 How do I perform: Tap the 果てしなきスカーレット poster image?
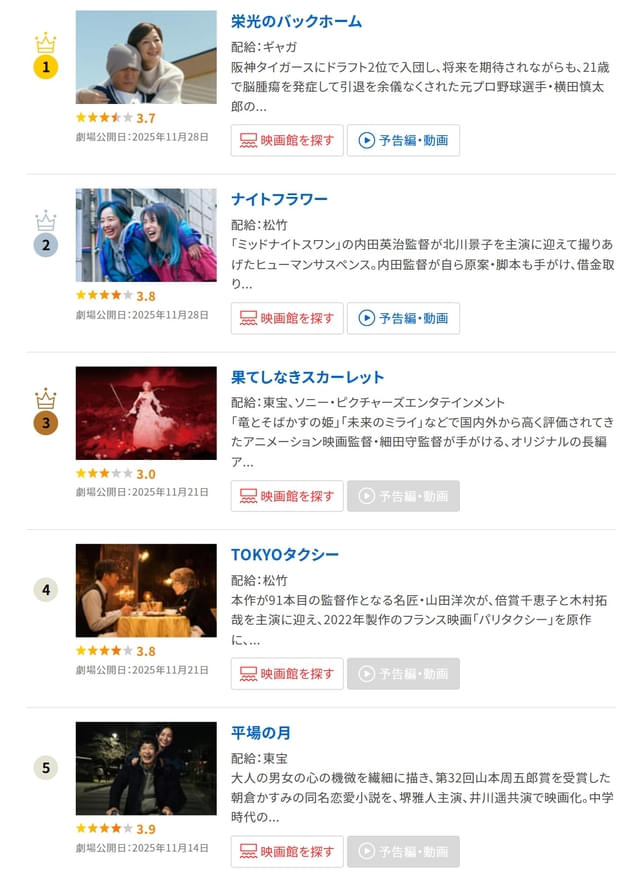[x=146, y=413]
